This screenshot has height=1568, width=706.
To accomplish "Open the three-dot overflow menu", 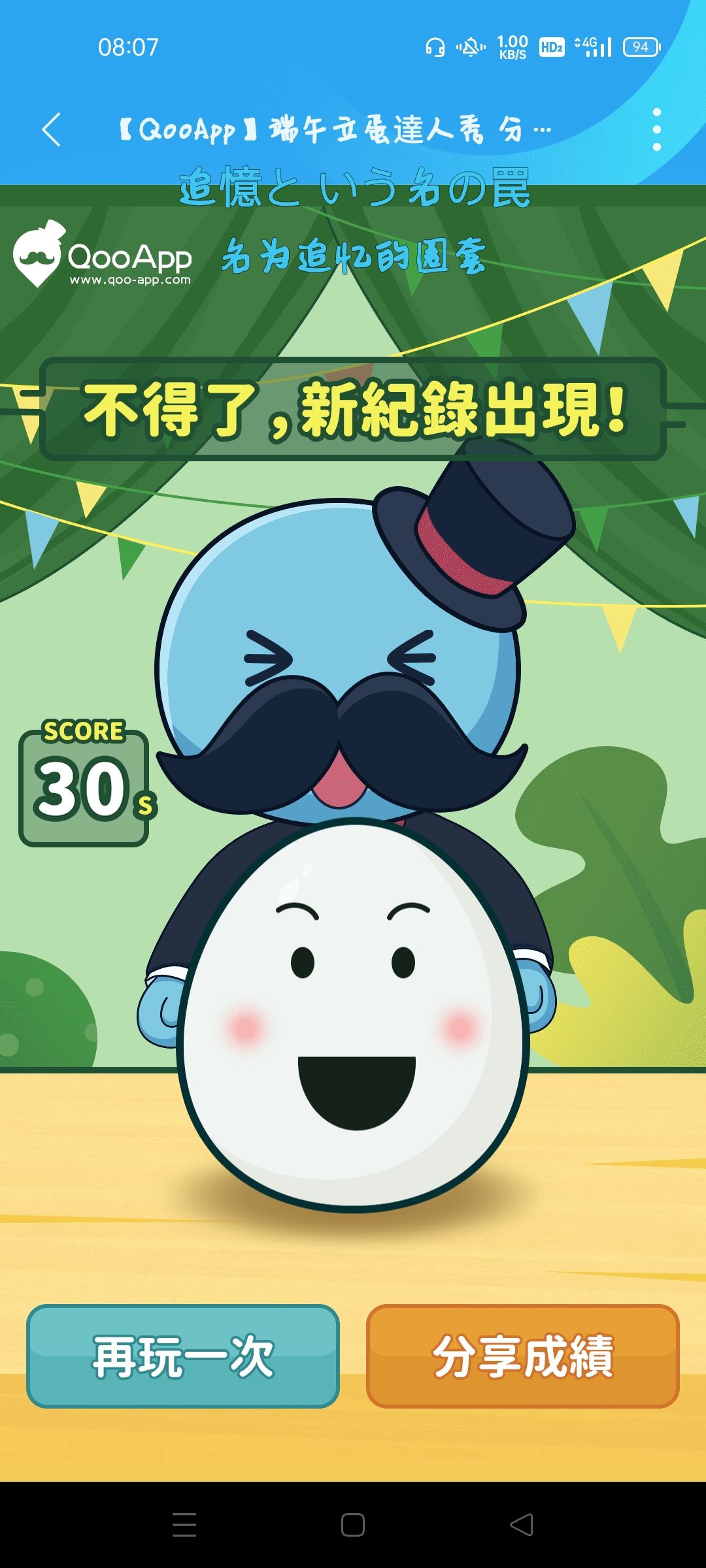I will tap(656, 129).
